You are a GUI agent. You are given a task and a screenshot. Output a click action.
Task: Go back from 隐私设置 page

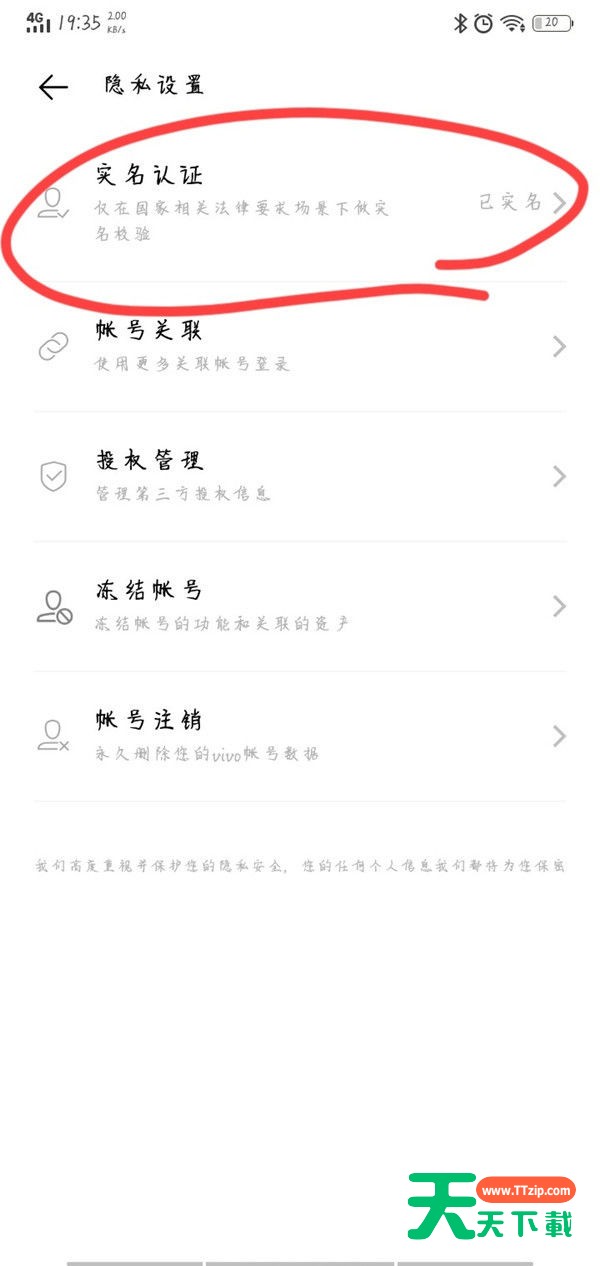[53, 87]
